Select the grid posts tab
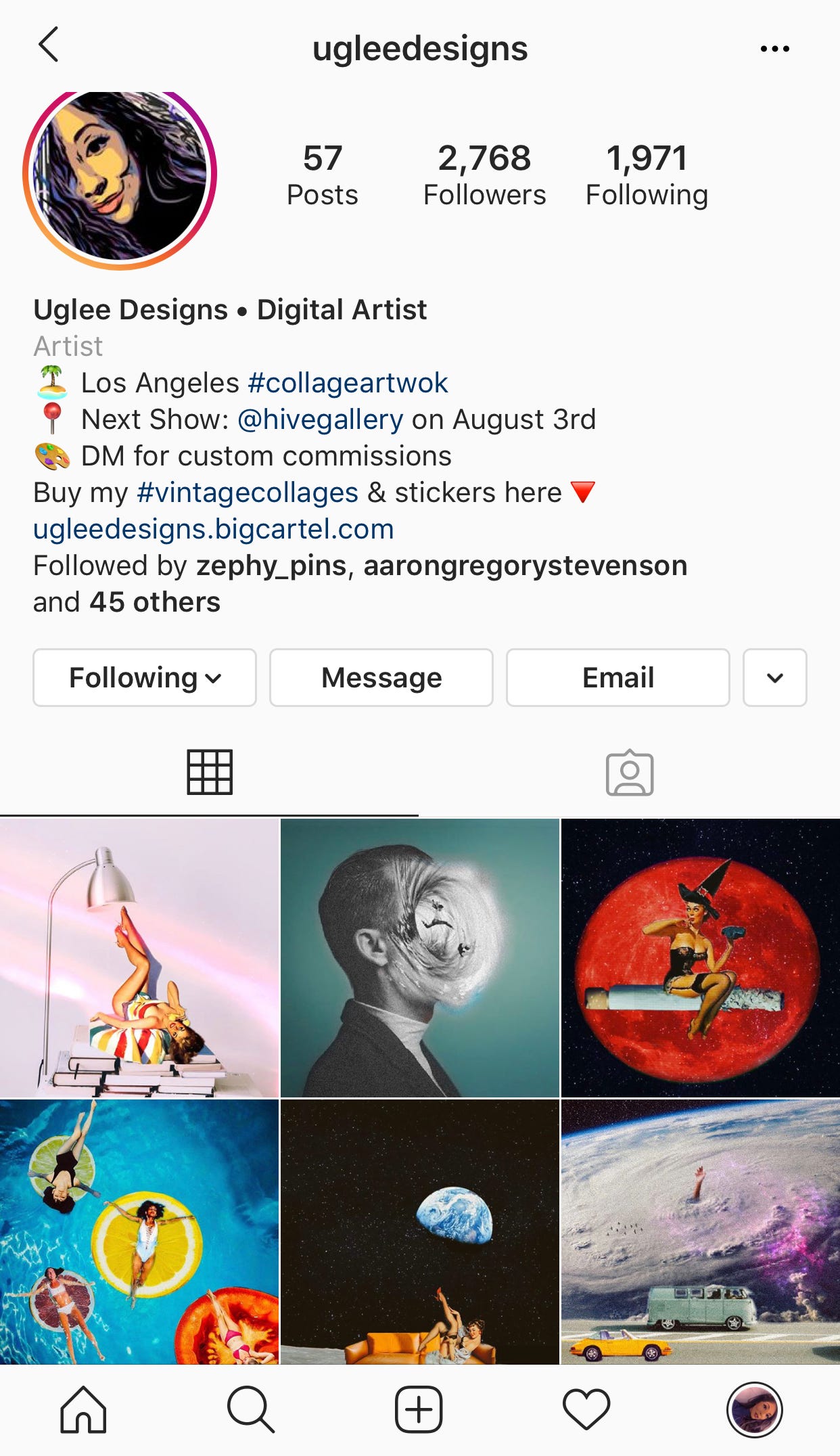840x1456 pixels. point(210,773)
